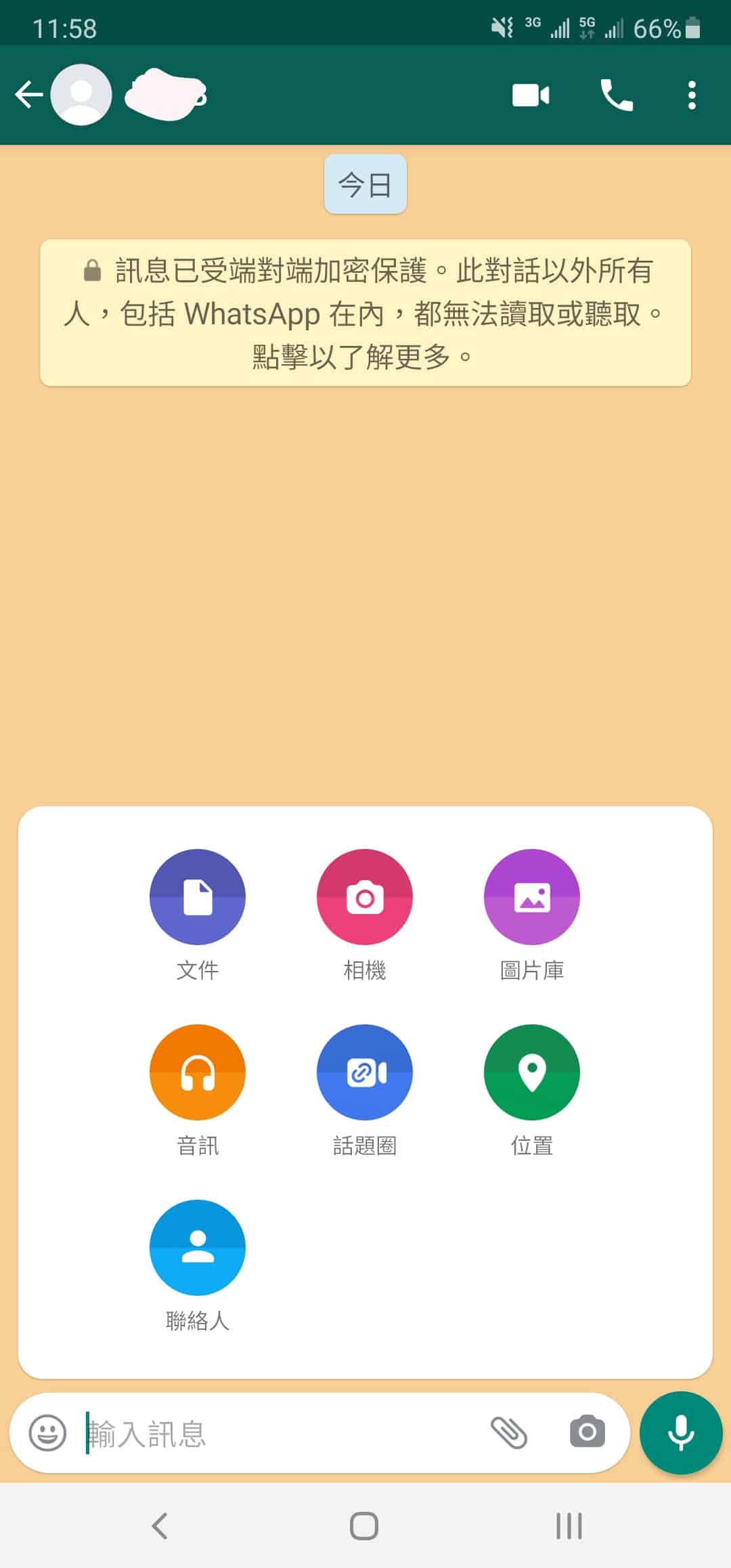Start a video call
This screenshot has width=731, height=1568.
point(531,95)
